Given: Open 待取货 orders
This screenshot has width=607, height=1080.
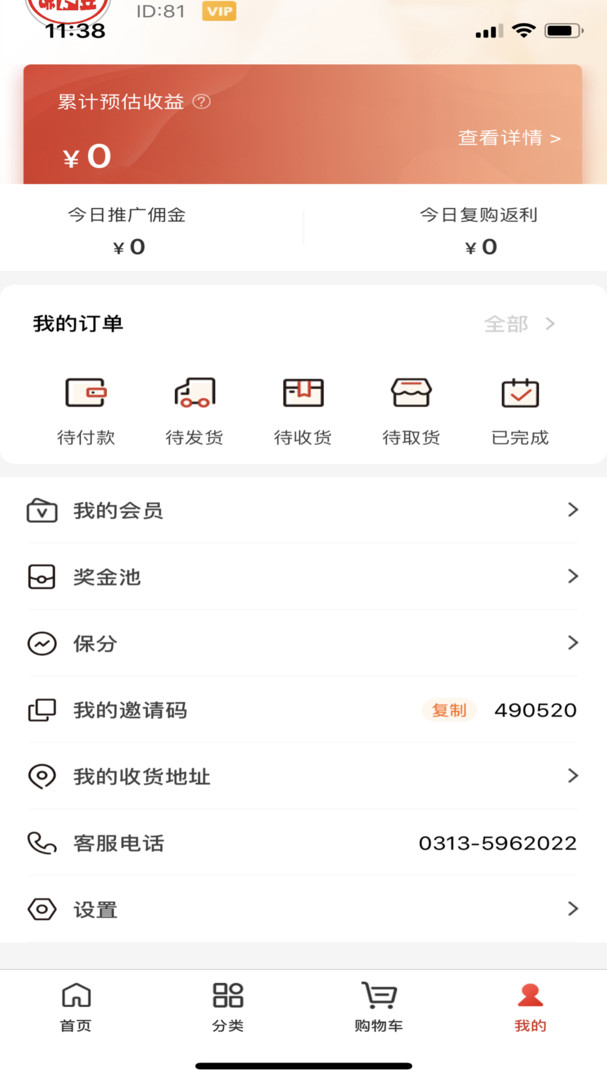Looking at the screenshot, I should tap(411, 410).
